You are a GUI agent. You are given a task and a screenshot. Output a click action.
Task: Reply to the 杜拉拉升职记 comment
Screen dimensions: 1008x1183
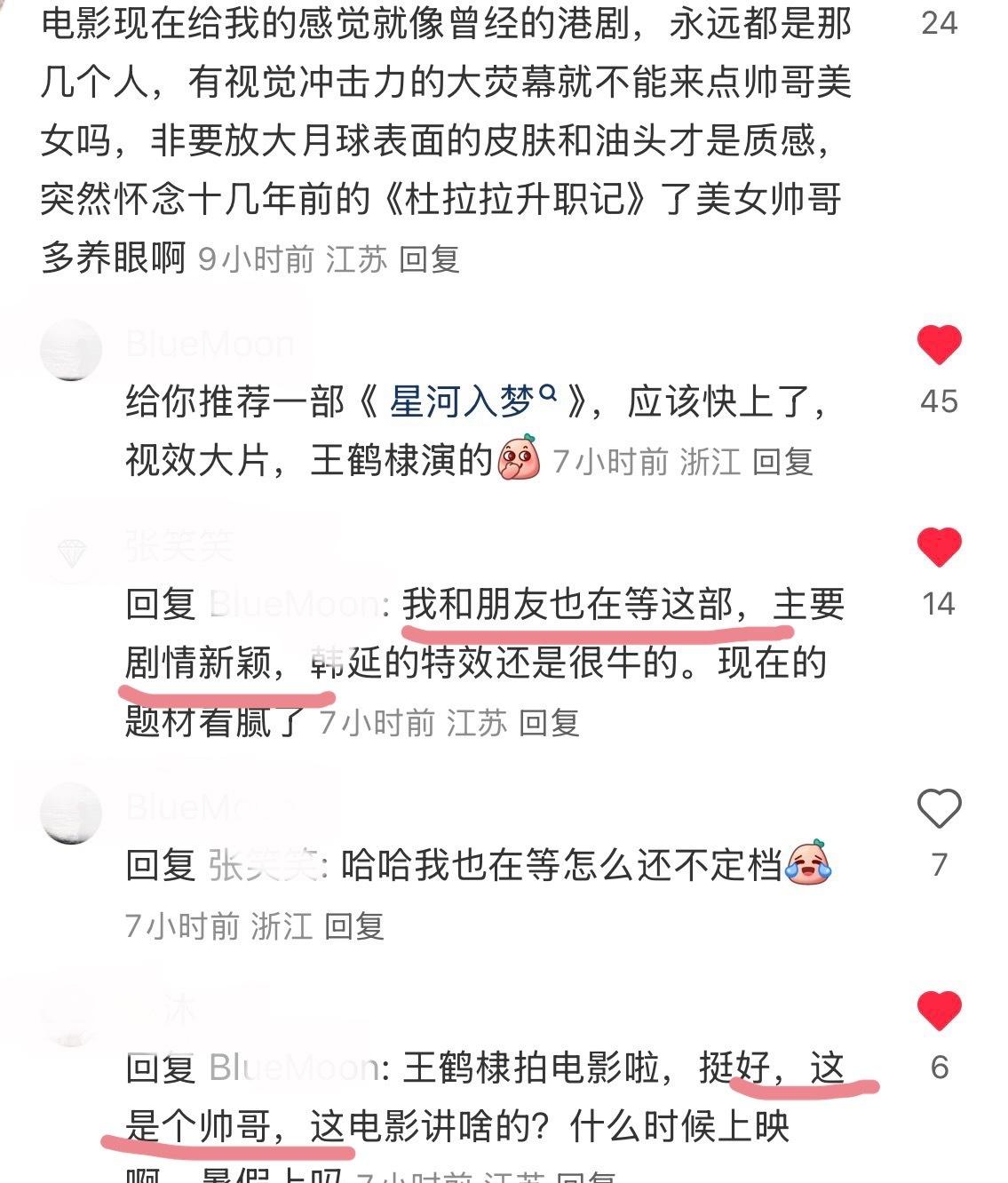(429, 259)
